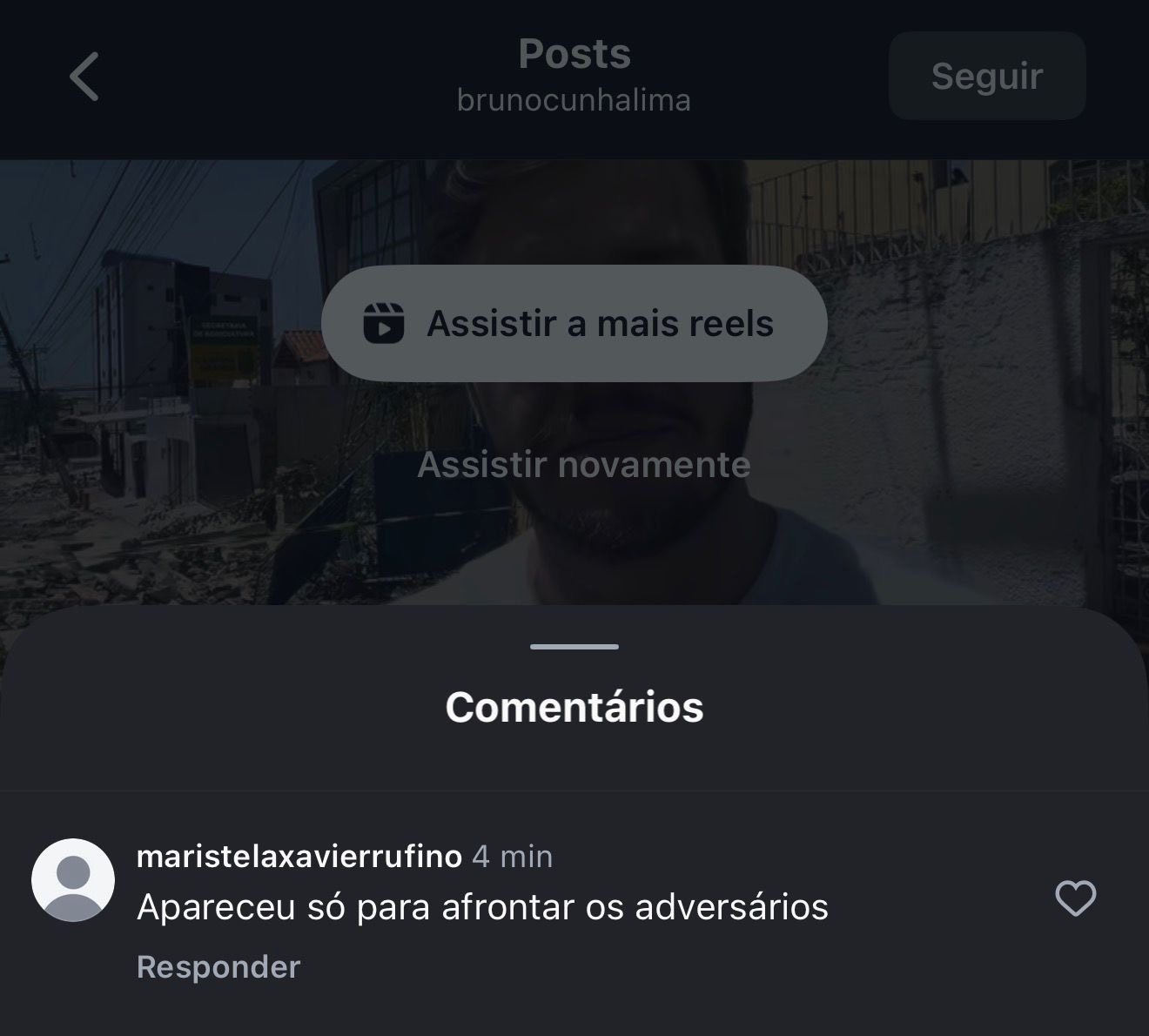Image resolution: width=1149 pixels, height=1036 pixels.
Task: Reply to maristelaxavierrufino's comment
Action: (218, 967)
